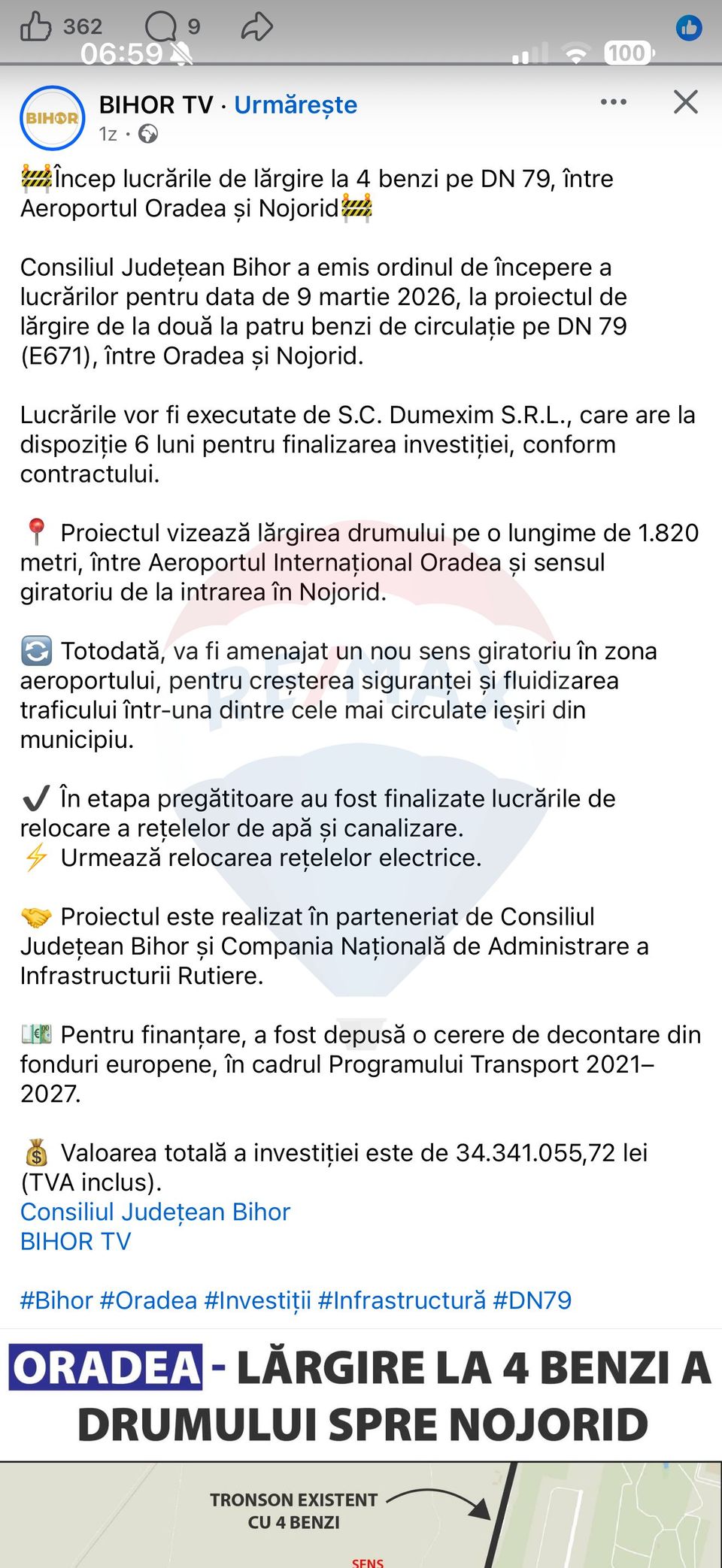Open the BIHOR TV tagged page link
722x1568 pixels.
point(75,1241)
